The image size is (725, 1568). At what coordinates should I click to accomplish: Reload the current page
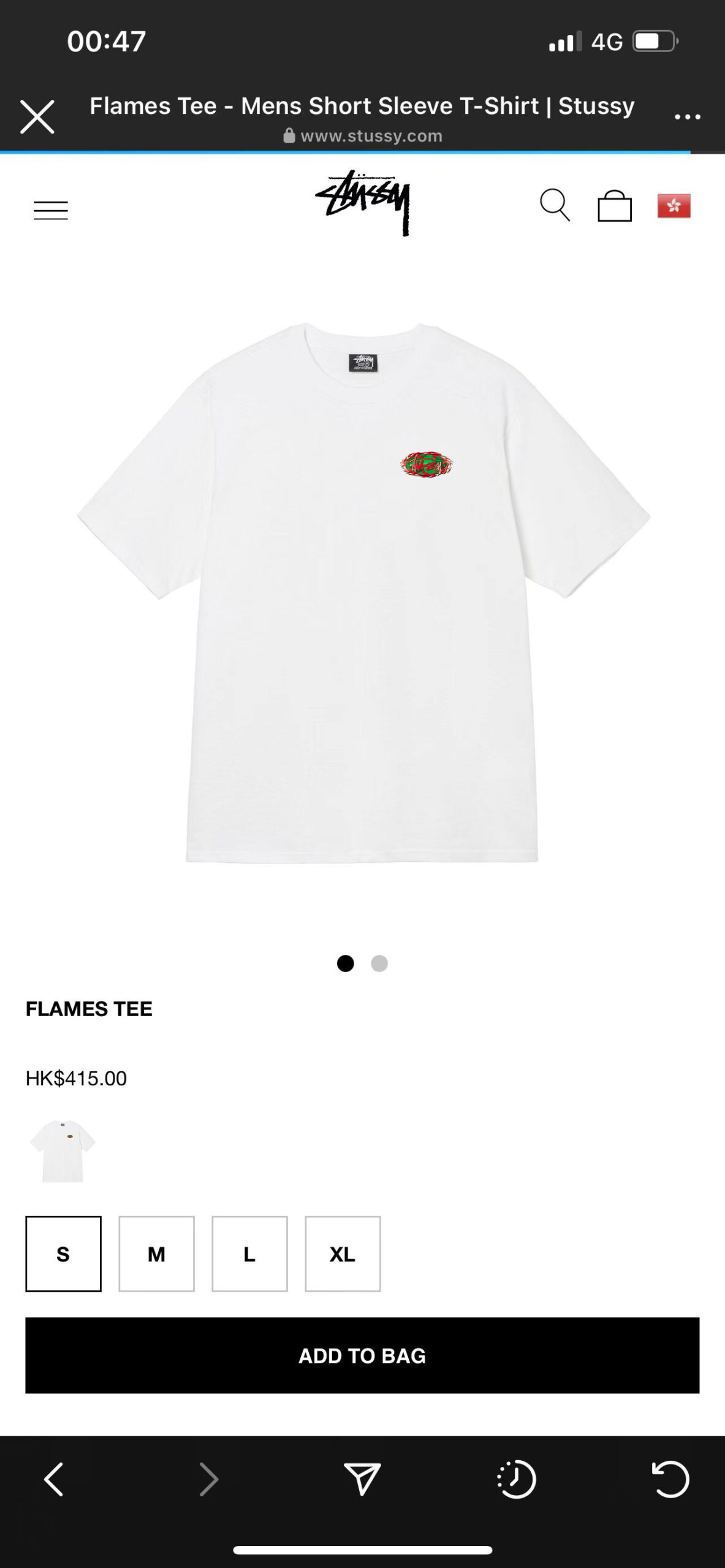(x=670, y=1479)
